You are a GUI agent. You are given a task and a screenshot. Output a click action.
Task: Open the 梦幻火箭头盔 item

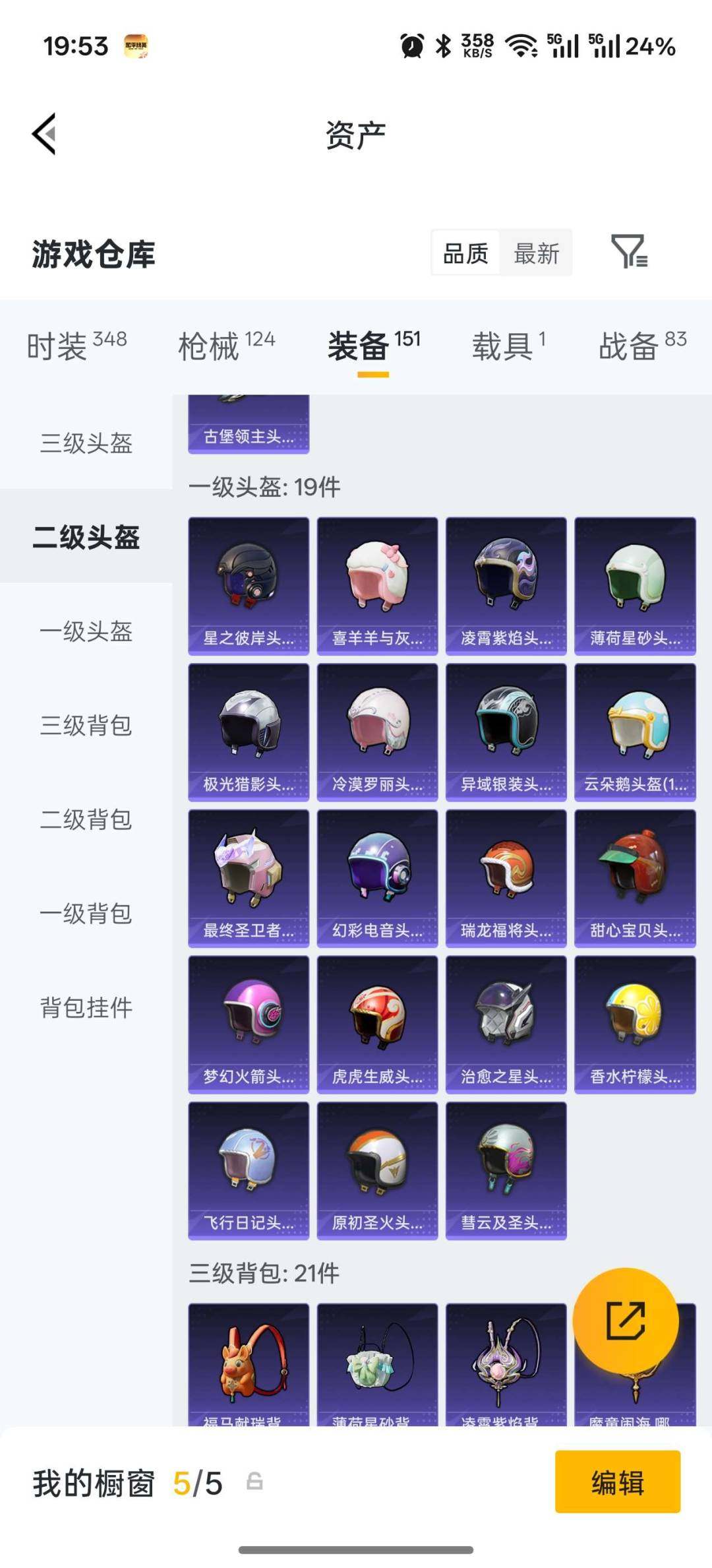pos(248,1022)
